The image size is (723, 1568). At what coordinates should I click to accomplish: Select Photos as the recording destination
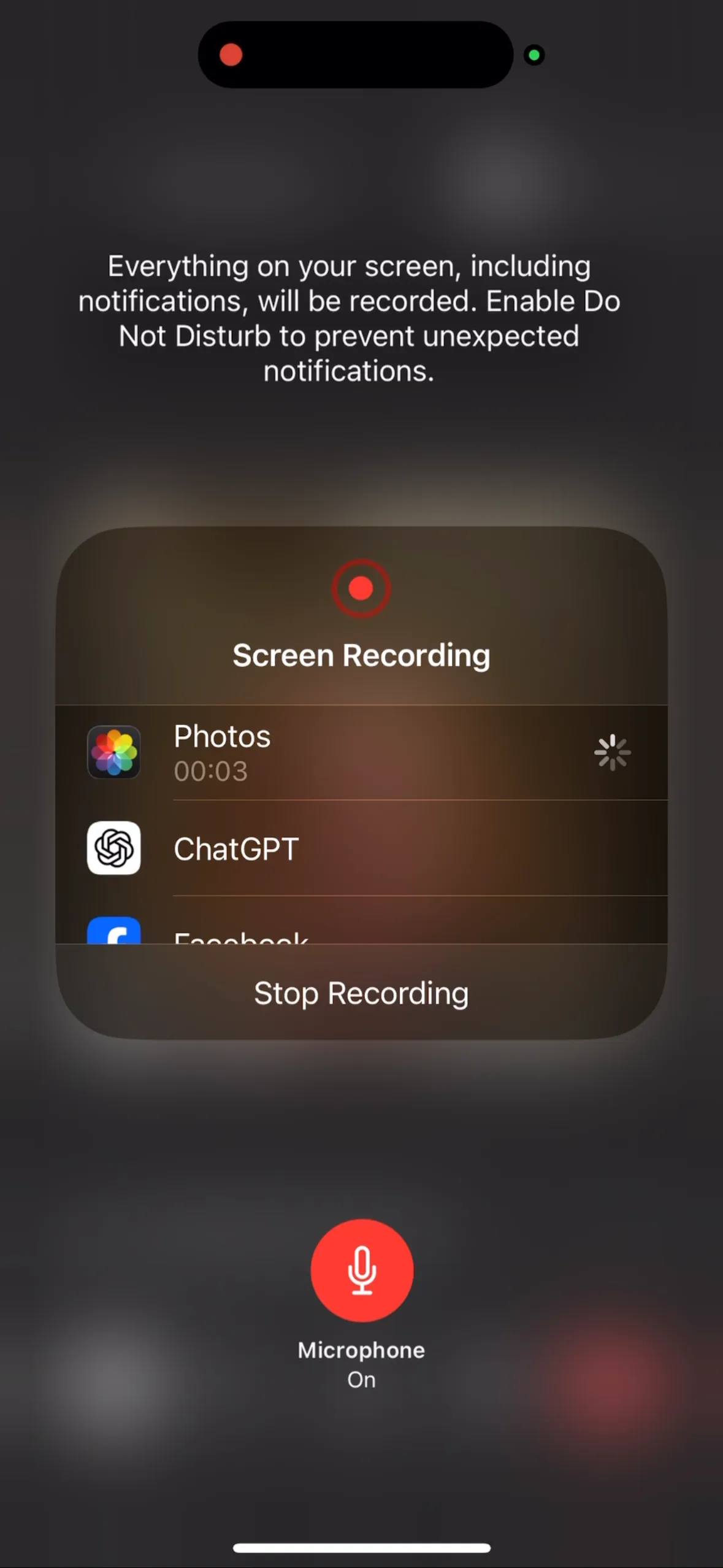pyautogui.click(x=361, y=753)
